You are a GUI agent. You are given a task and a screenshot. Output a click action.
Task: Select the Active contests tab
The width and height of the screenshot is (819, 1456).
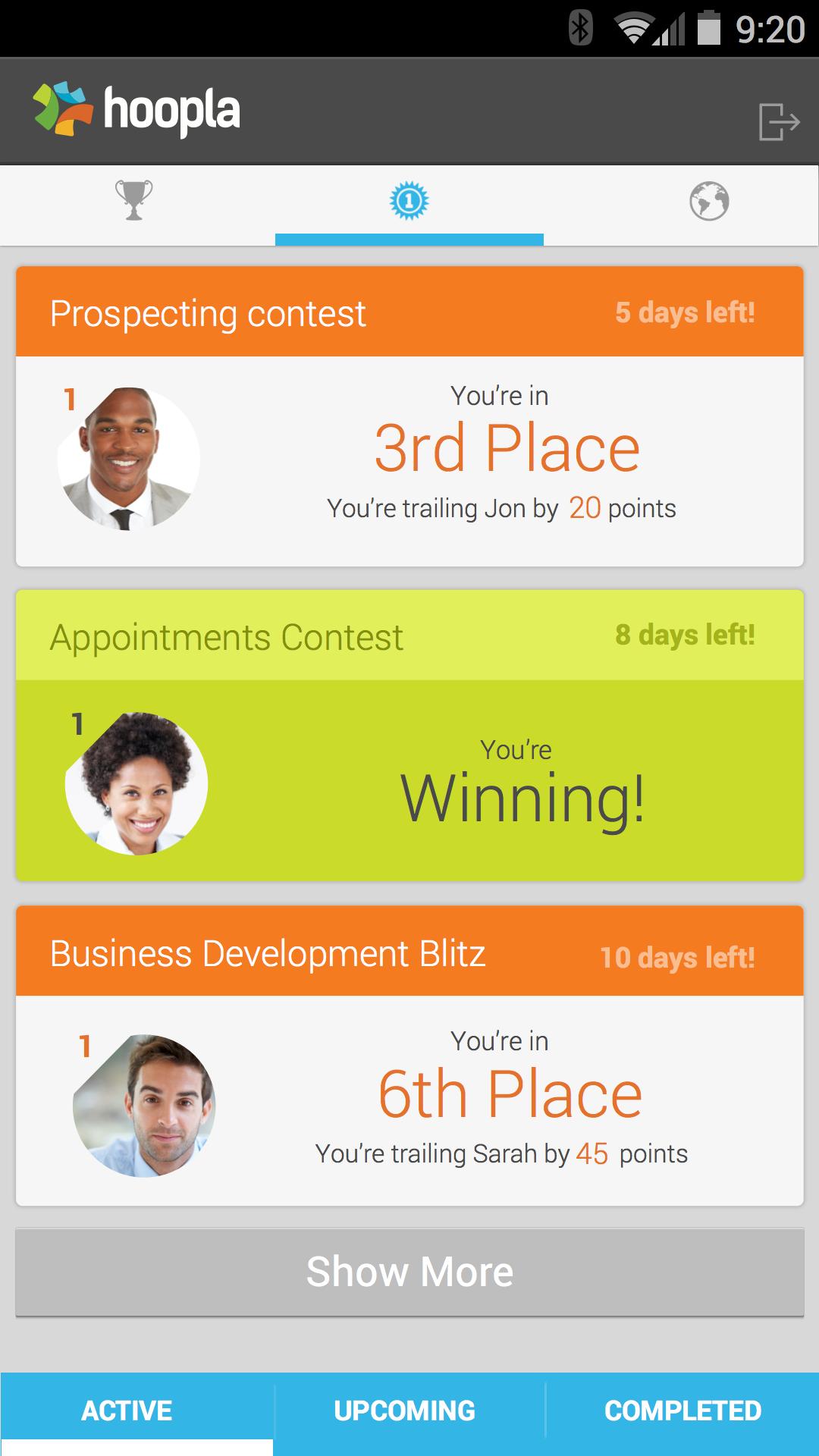point(127,1410)
